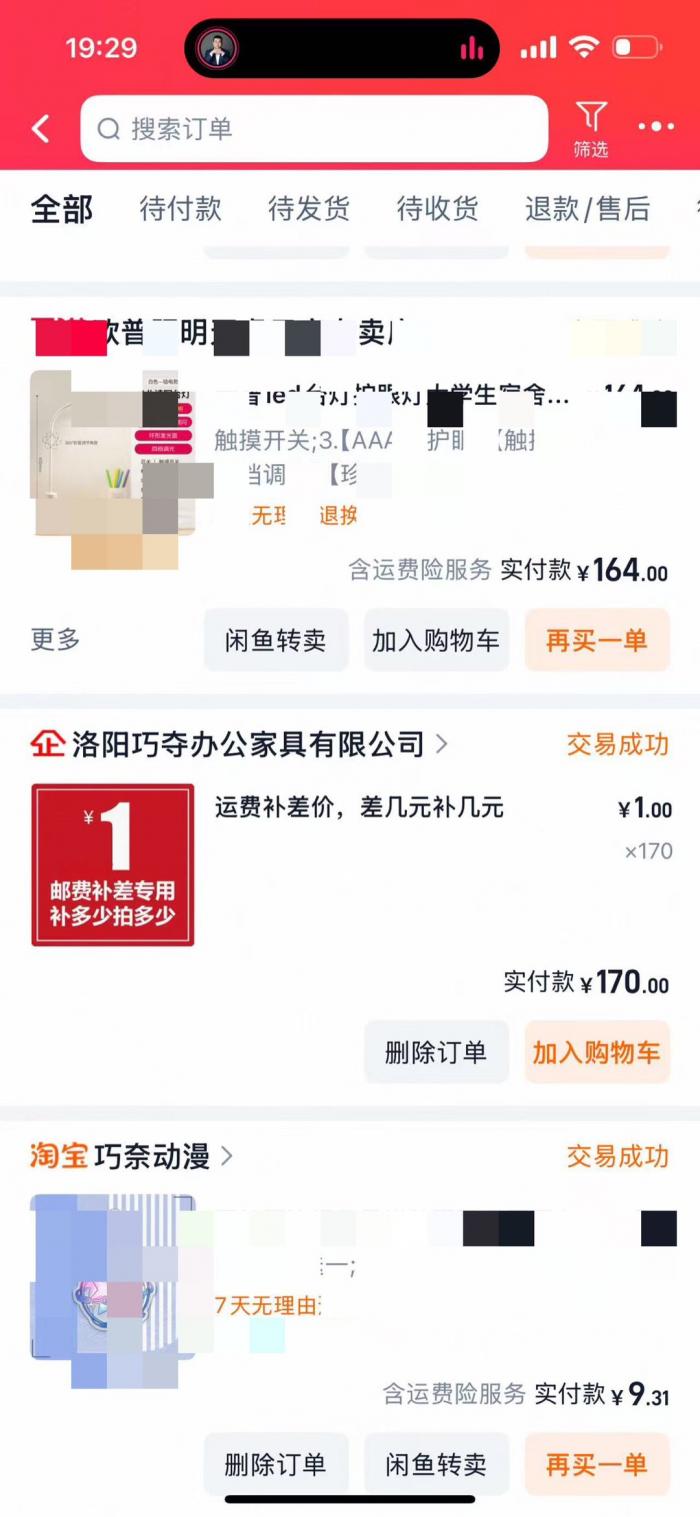The width and height of the screenshot is (700, 1517).
Task: Go back with the top-left arrow
Action: [41, 129]
